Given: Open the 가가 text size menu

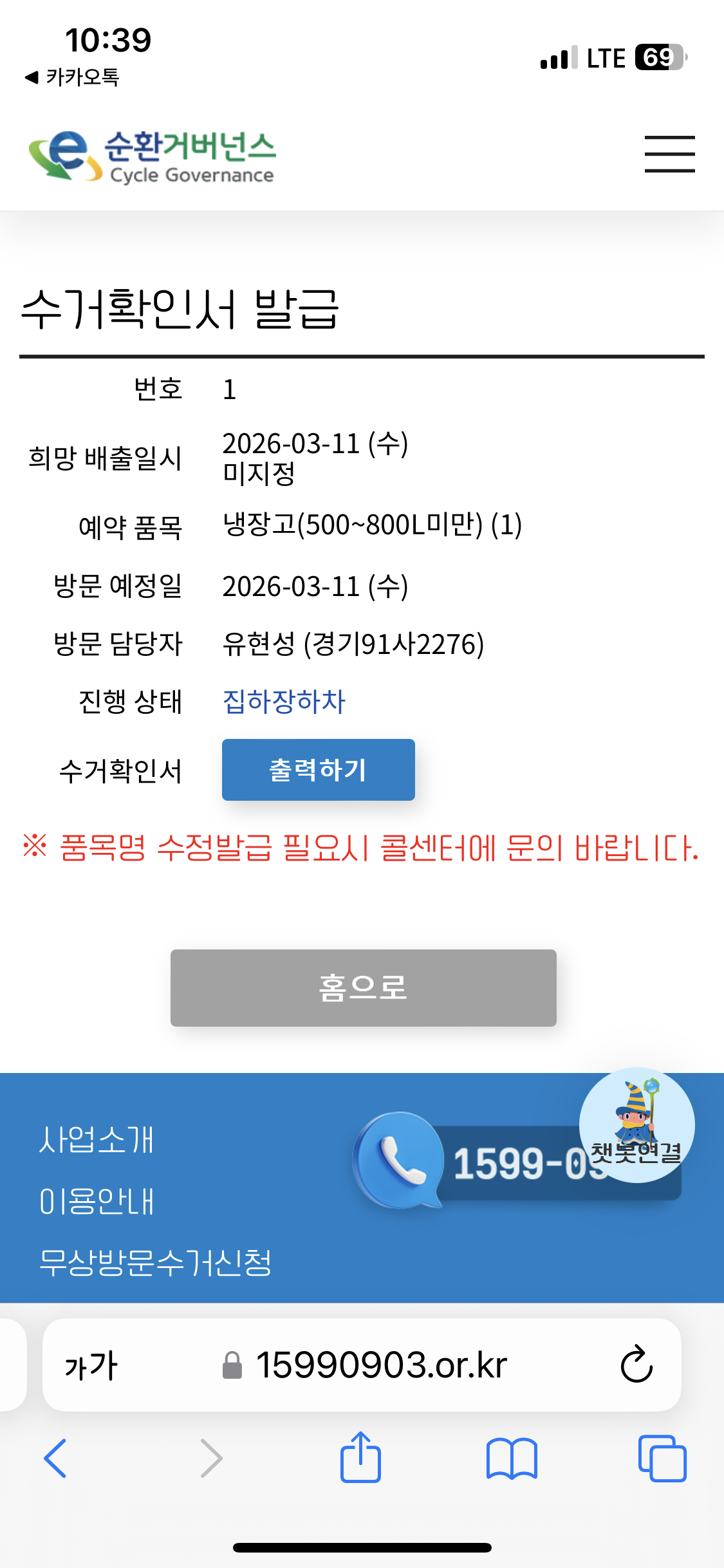Looking at the screenshot, I should pyautogui.click(x=91, y=1365).
